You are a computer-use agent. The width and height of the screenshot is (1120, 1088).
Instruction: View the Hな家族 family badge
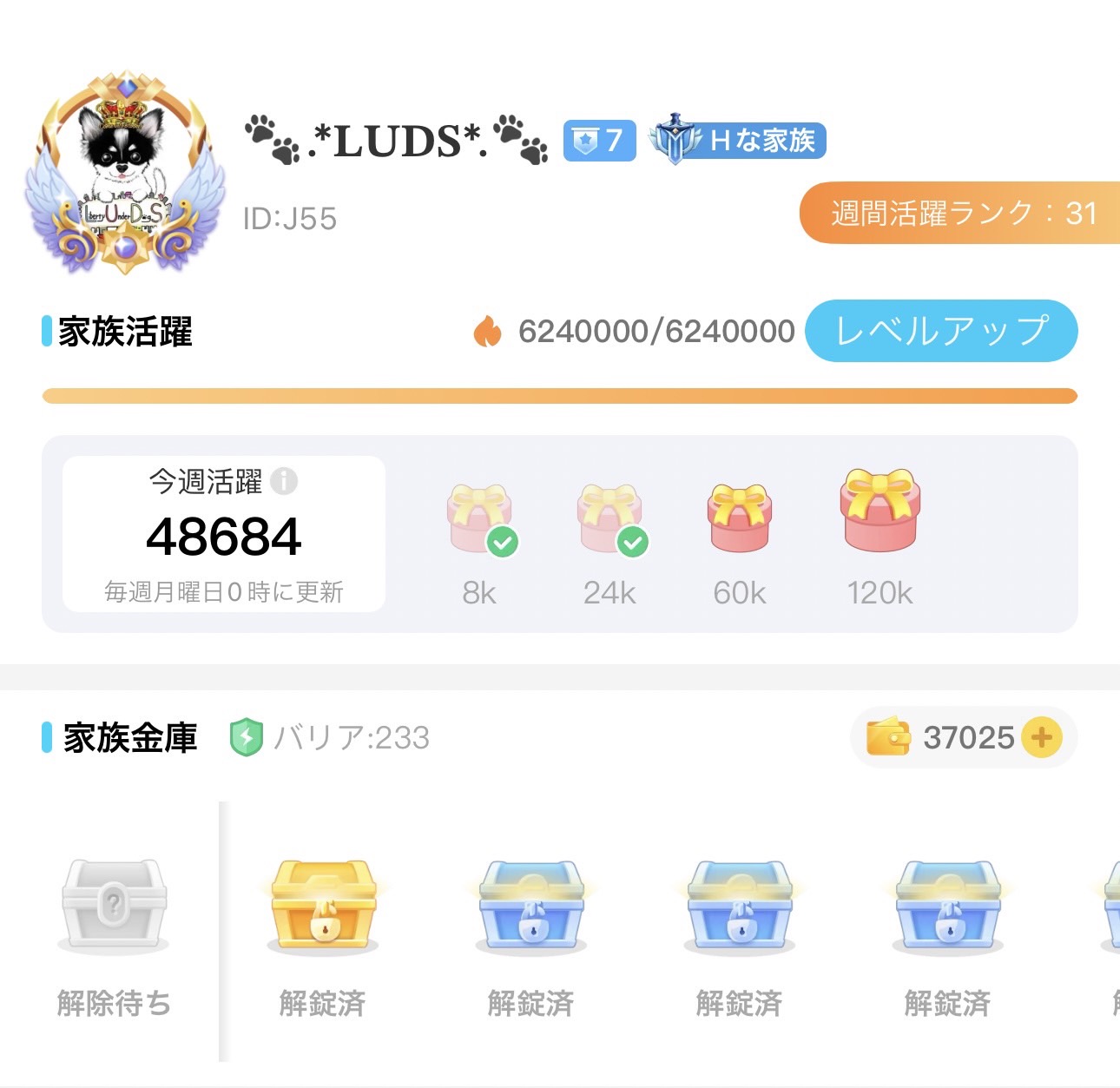739,140
